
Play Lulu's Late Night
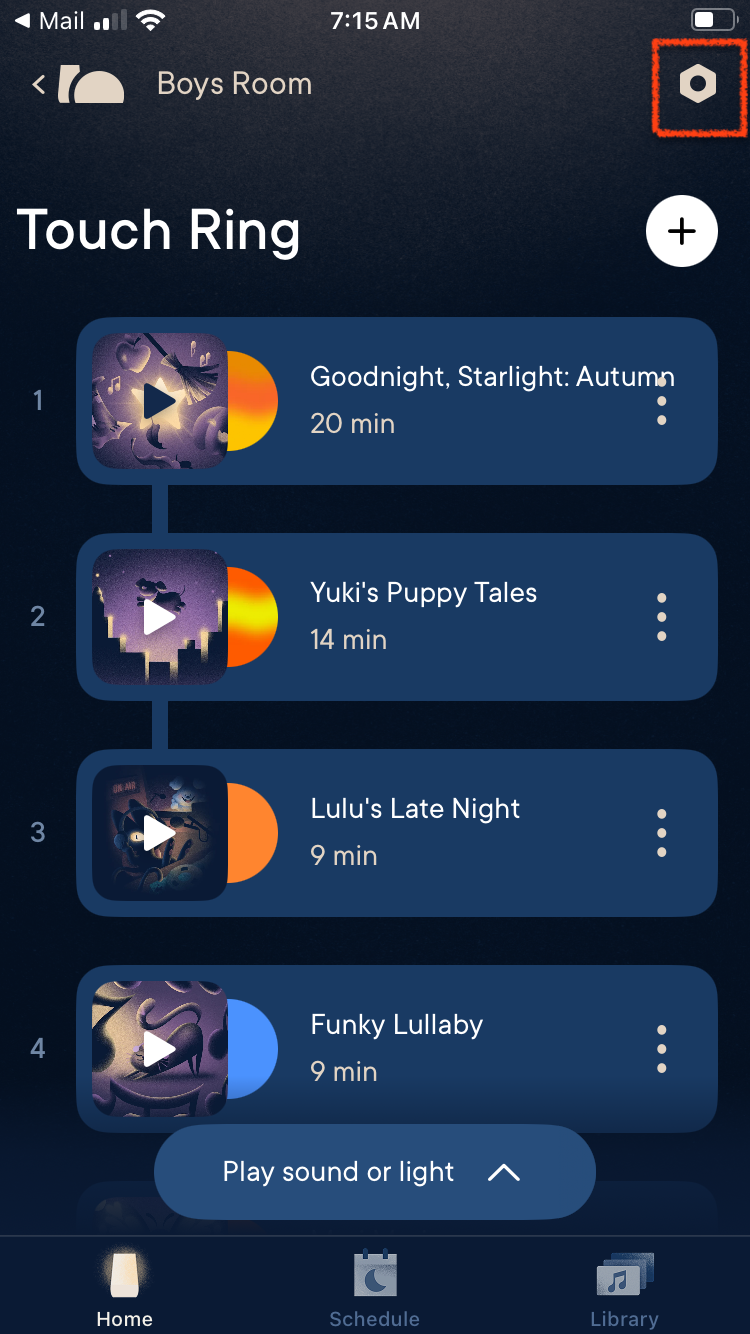point(160,833)
